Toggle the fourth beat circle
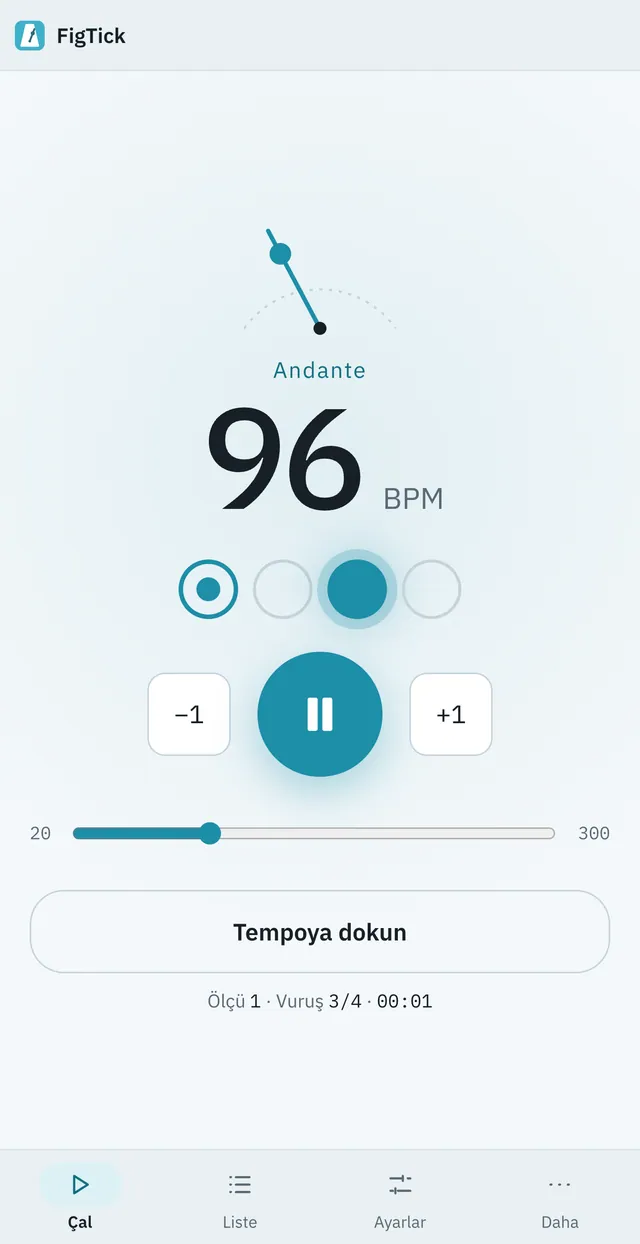 (x=431, y=589)
